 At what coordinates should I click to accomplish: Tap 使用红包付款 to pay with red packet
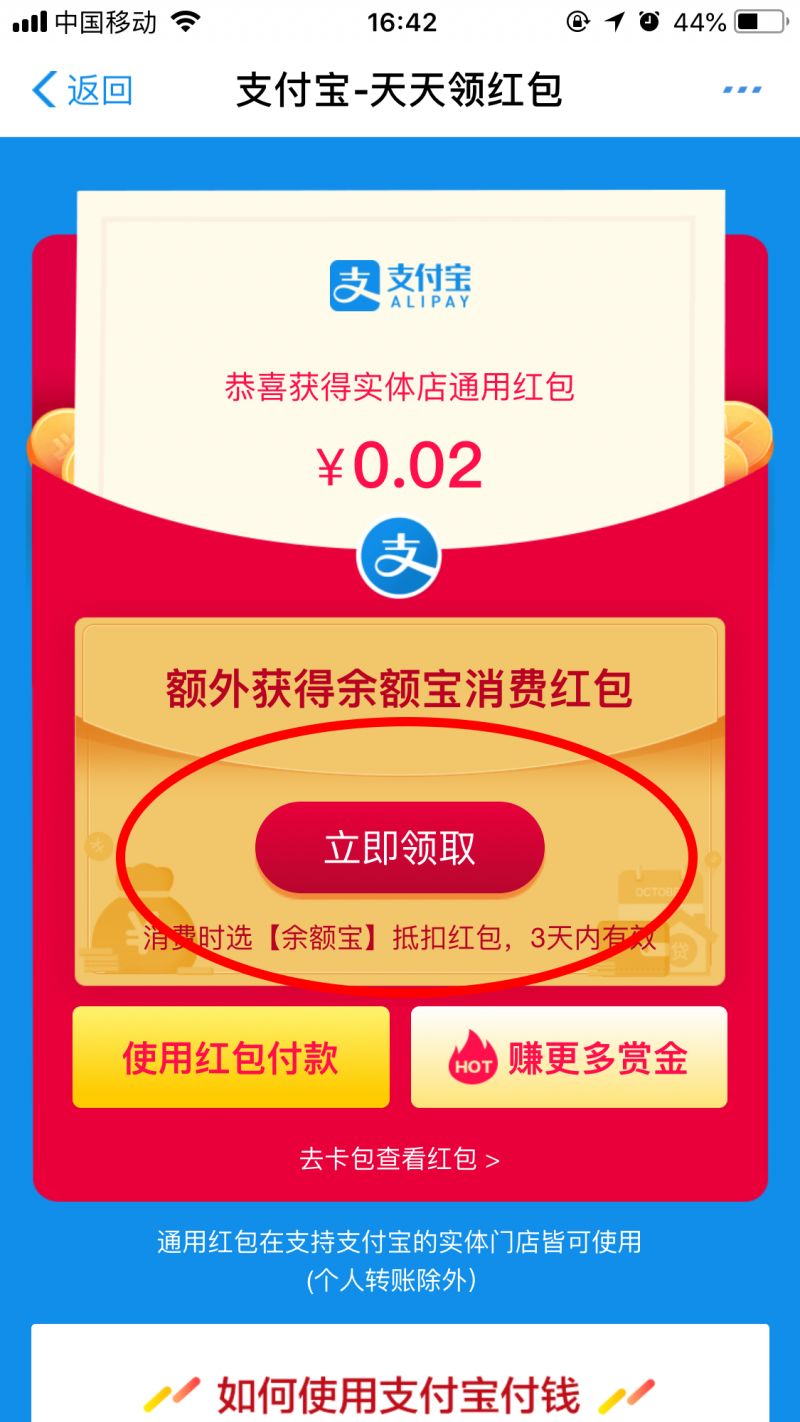[230, 1058]
